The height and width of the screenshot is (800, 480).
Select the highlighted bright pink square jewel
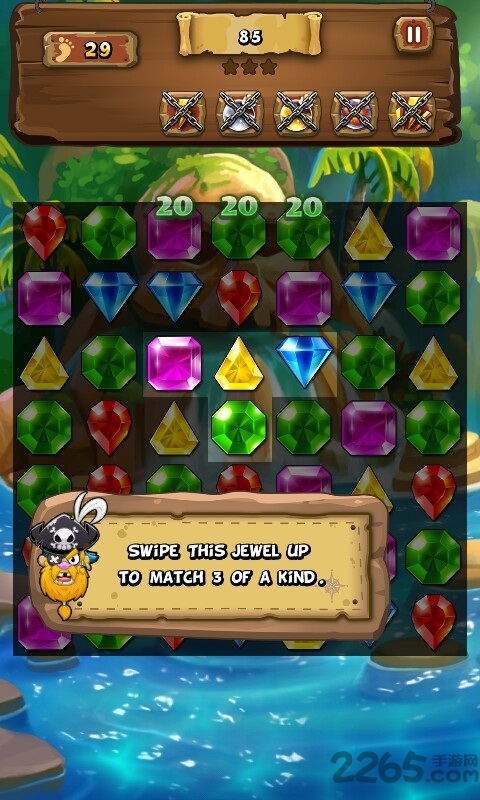tap(174, 363)
